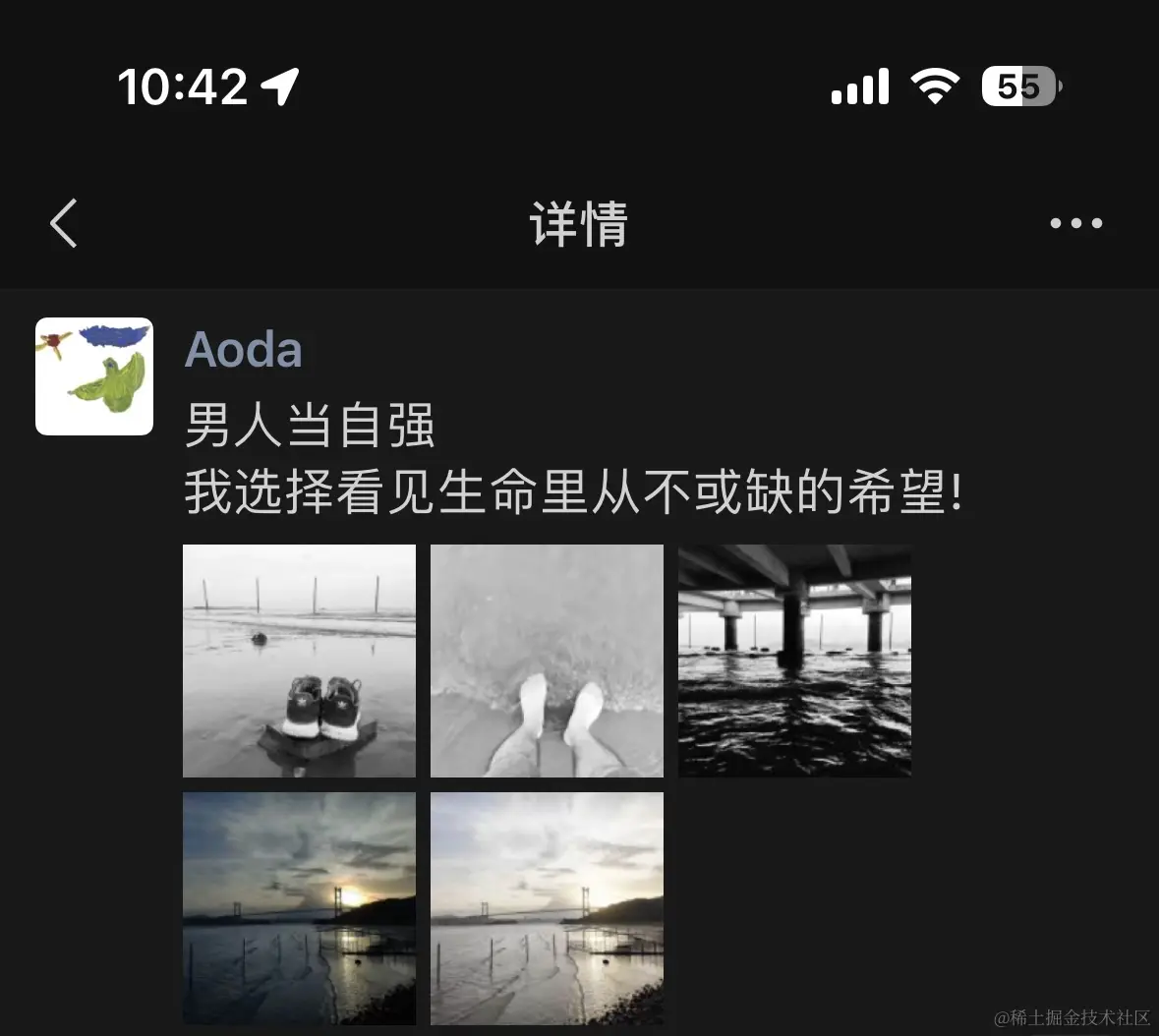
Task: Open the darker sunset bridge photo
Action: (299, 908)
